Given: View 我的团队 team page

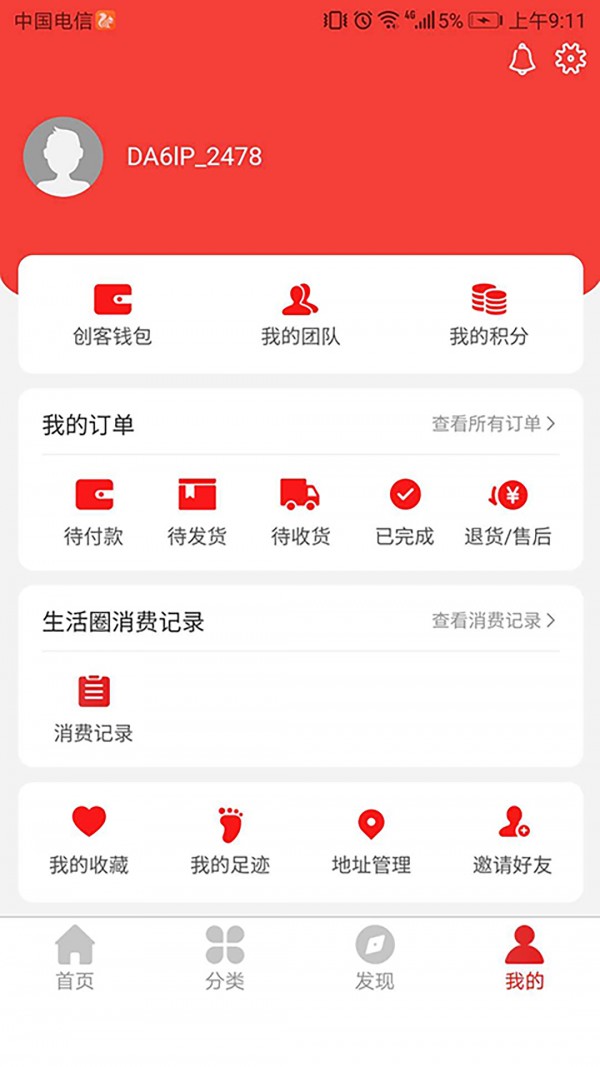Looking at the screenshot, I should [x=300, y=314].
